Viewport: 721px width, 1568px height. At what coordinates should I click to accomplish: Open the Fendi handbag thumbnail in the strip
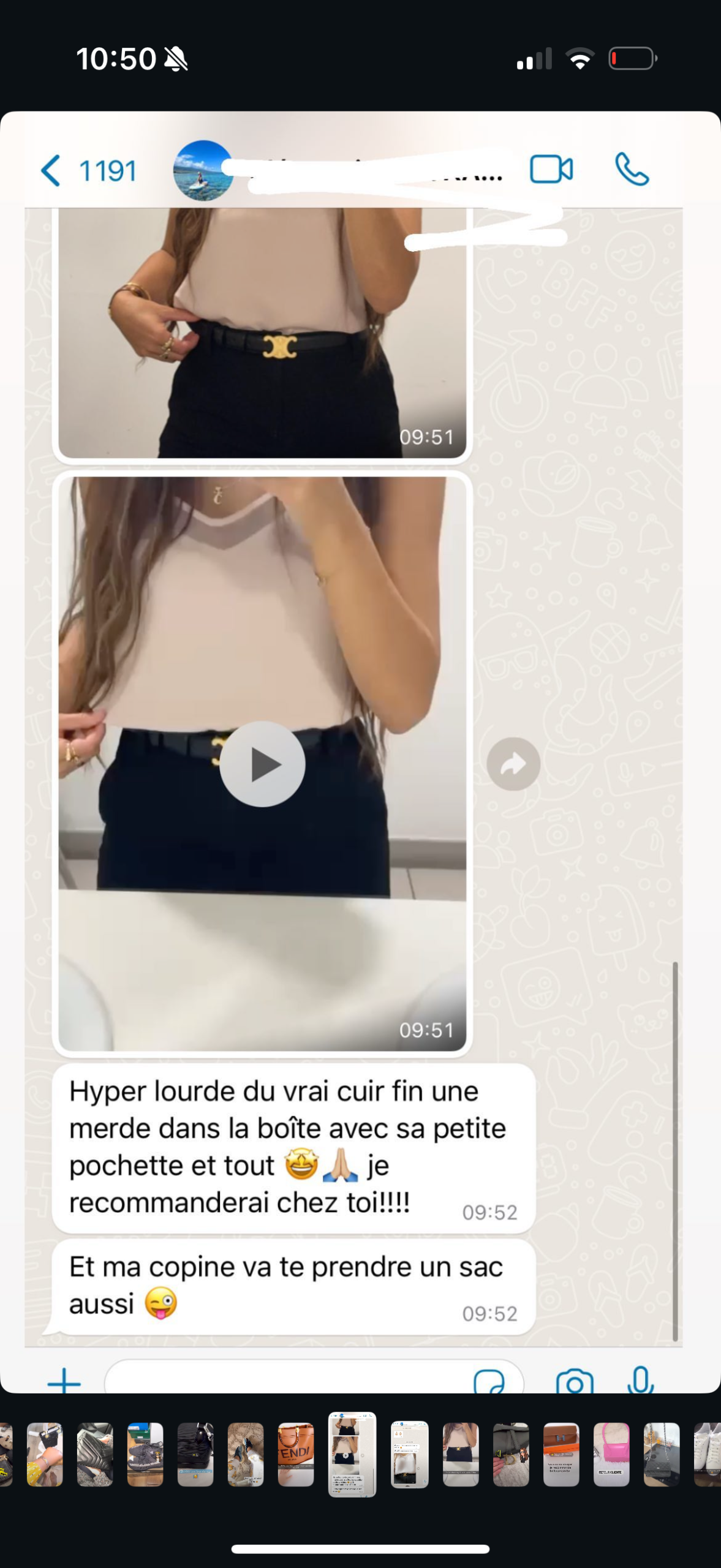[x=296, y=1455]
